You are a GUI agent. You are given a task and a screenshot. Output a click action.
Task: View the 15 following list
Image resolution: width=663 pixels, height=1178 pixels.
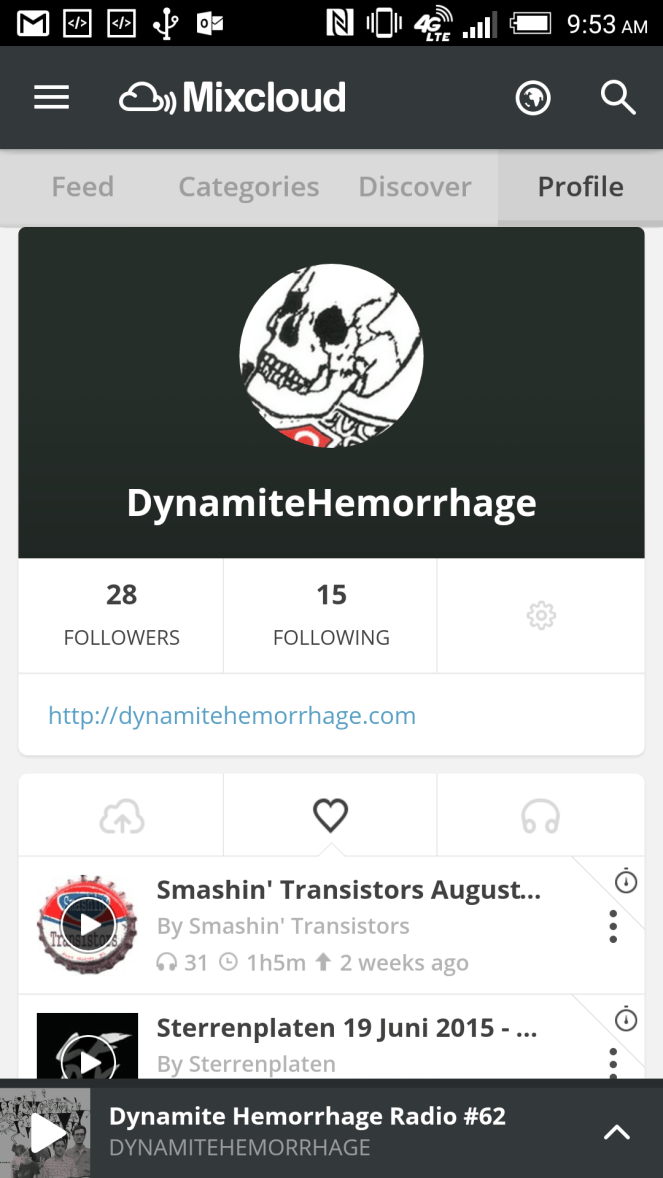331,615
